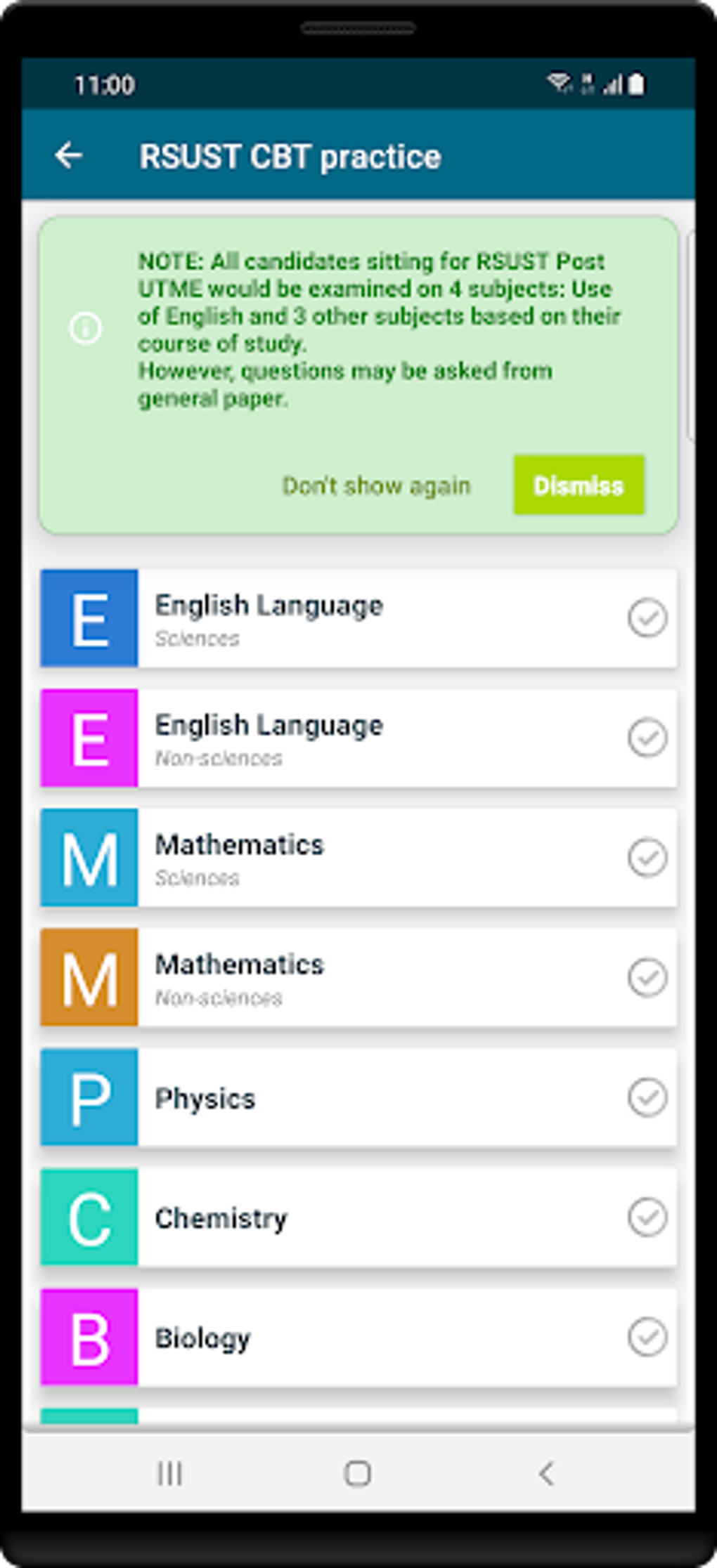
Task: Go back using the app bar arrow
Action: pyautogui.click(x=69, y=155)
